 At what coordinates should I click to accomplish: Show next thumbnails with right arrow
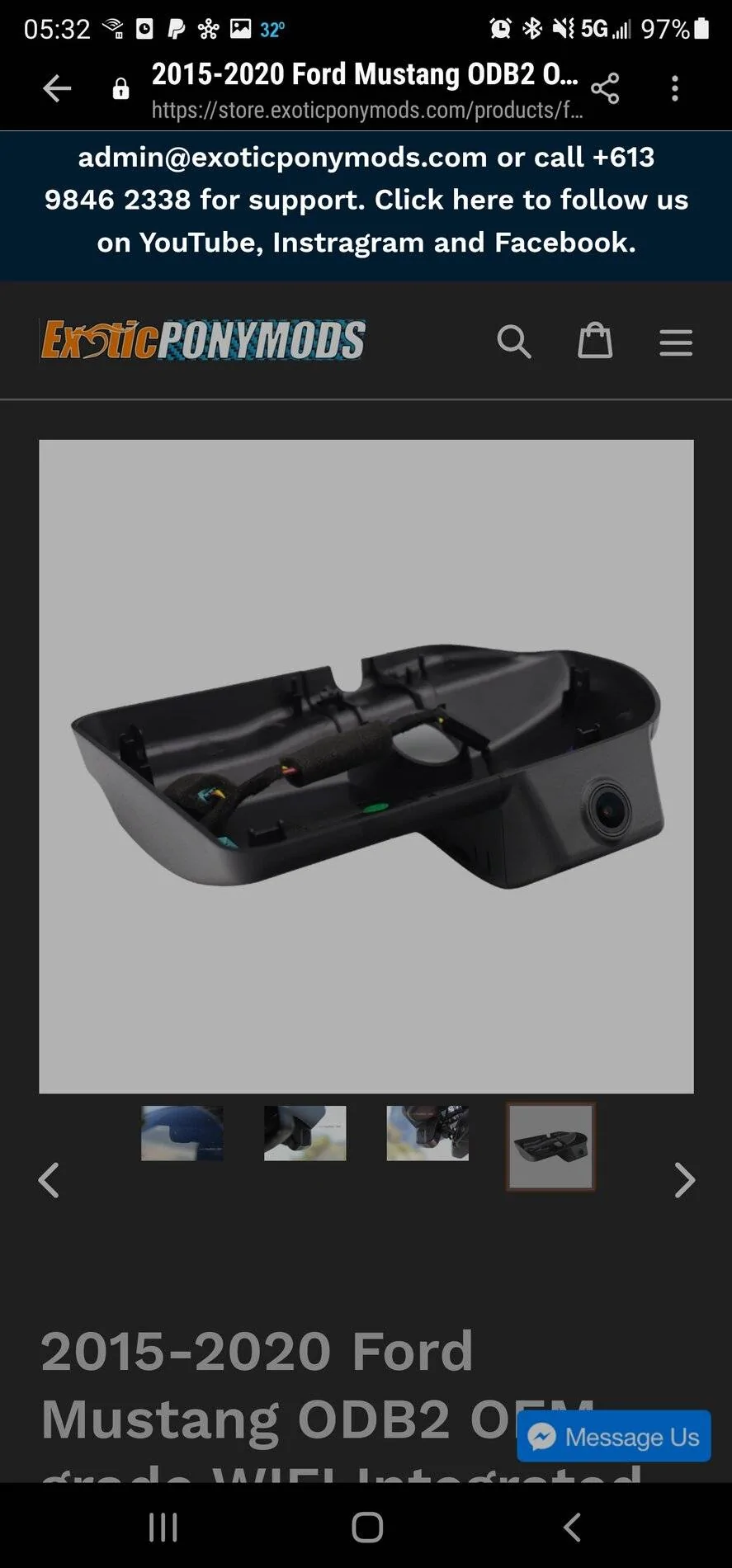pos(685,1180)
